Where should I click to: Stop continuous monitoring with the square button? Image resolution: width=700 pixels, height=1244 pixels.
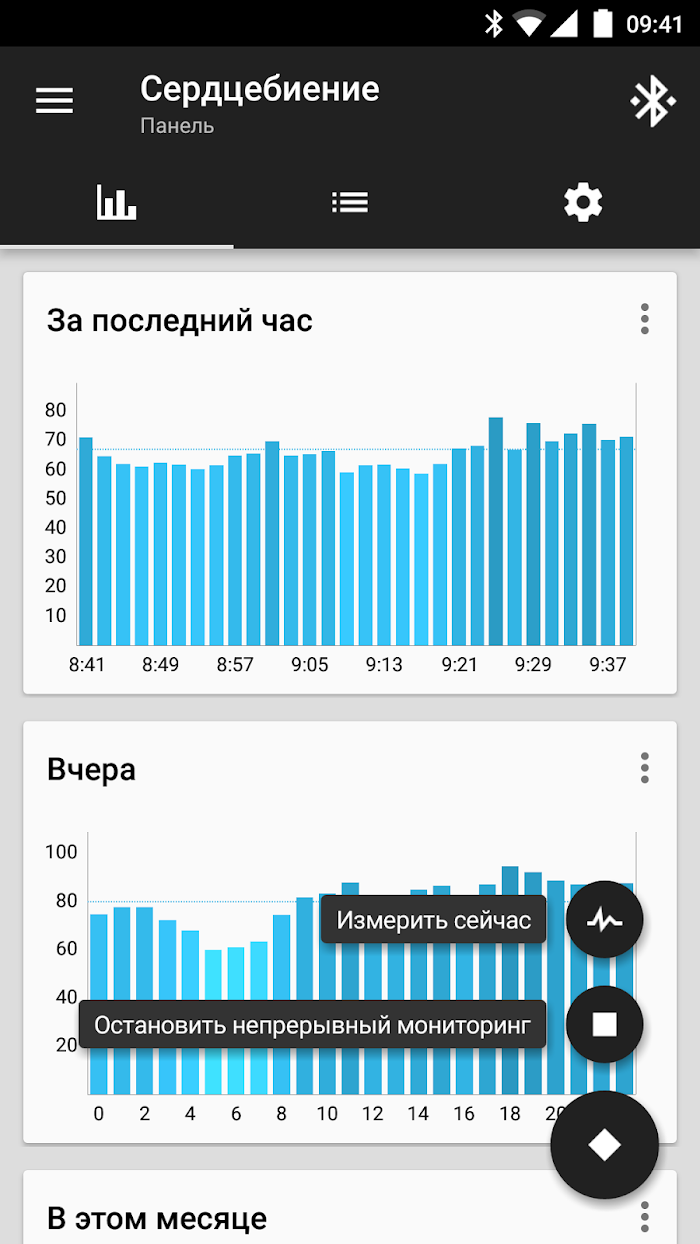pos(604,1024)
